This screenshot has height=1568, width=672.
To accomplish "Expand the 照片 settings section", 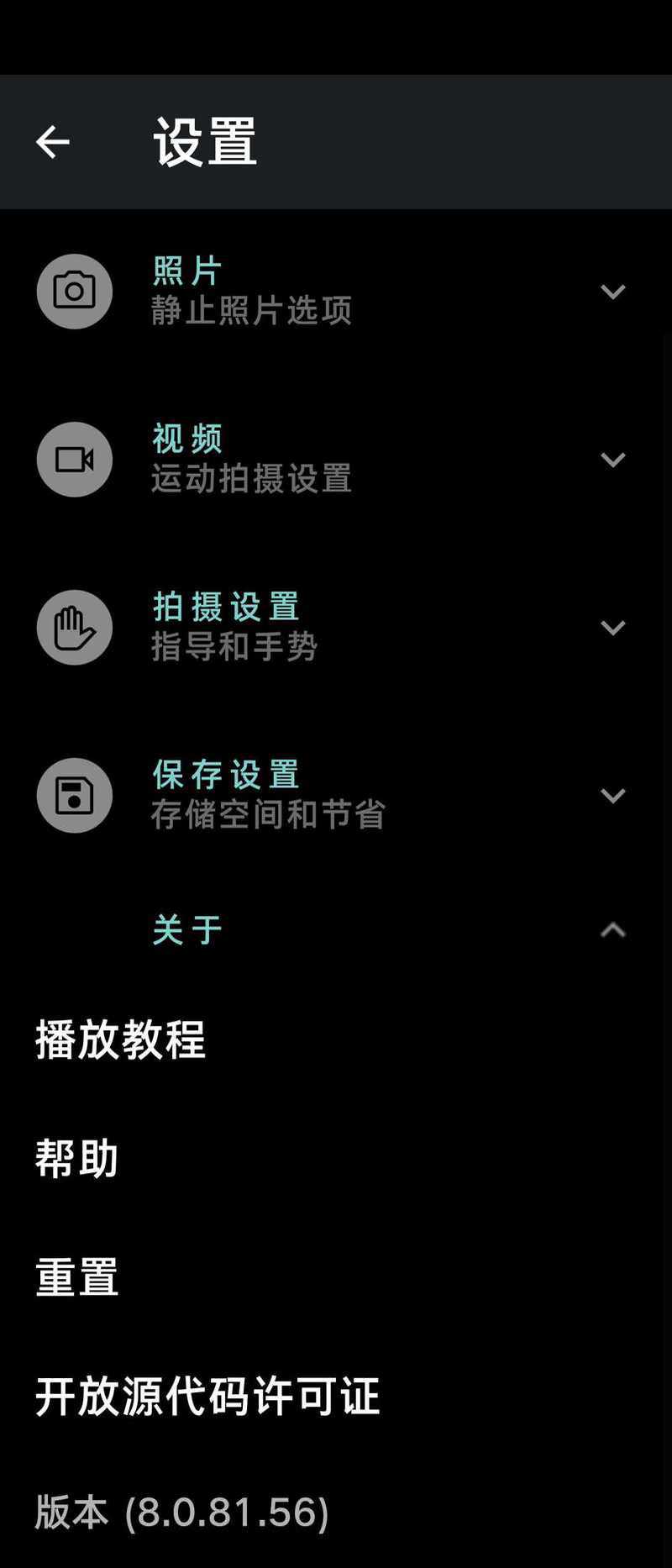I will (x=612, y=292).
